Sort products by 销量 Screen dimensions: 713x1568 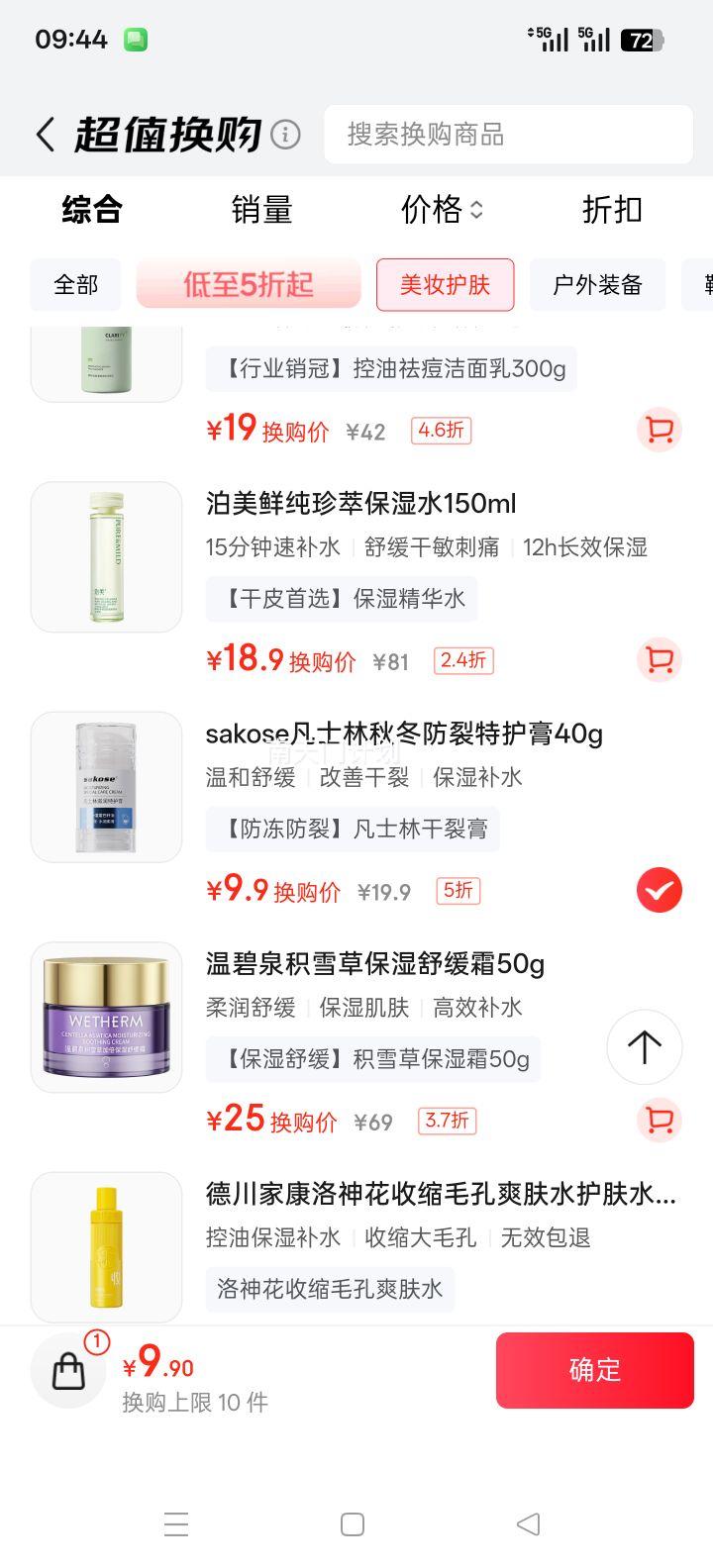[261, 210]
